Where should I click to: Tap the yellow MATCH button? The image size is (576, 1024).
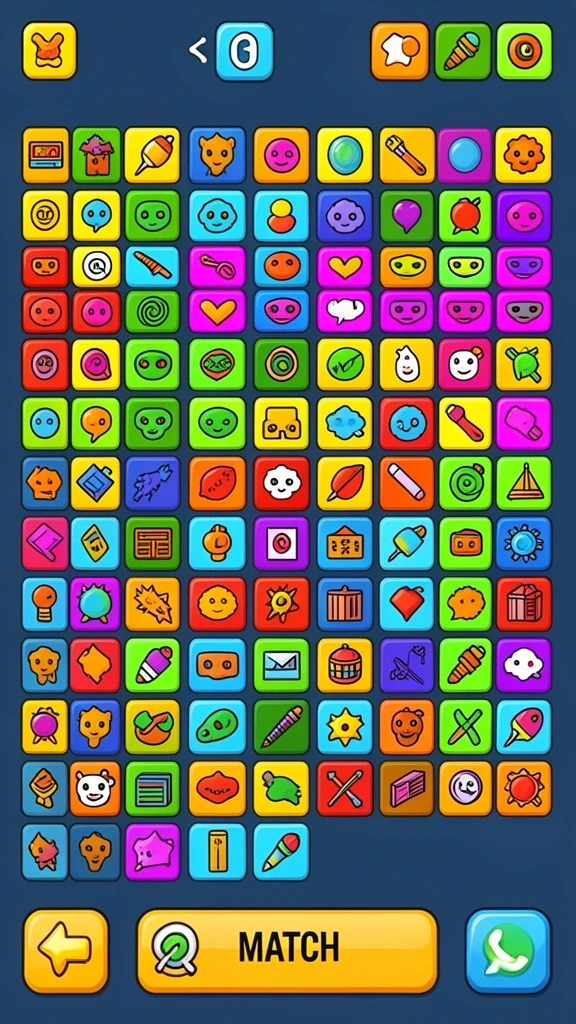click(x=287, y=950)
